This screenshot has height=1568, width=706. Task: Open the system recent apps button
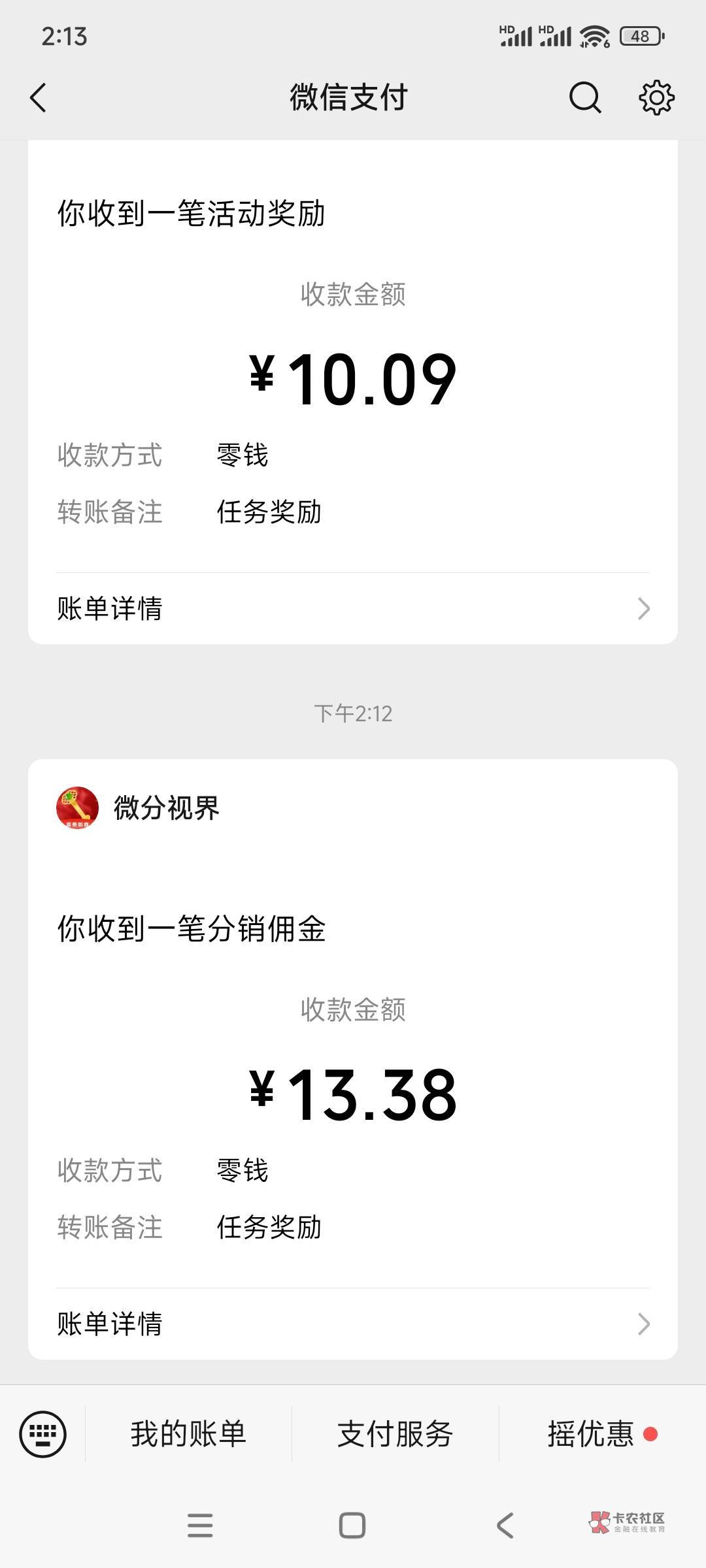tap(200, 1526)
